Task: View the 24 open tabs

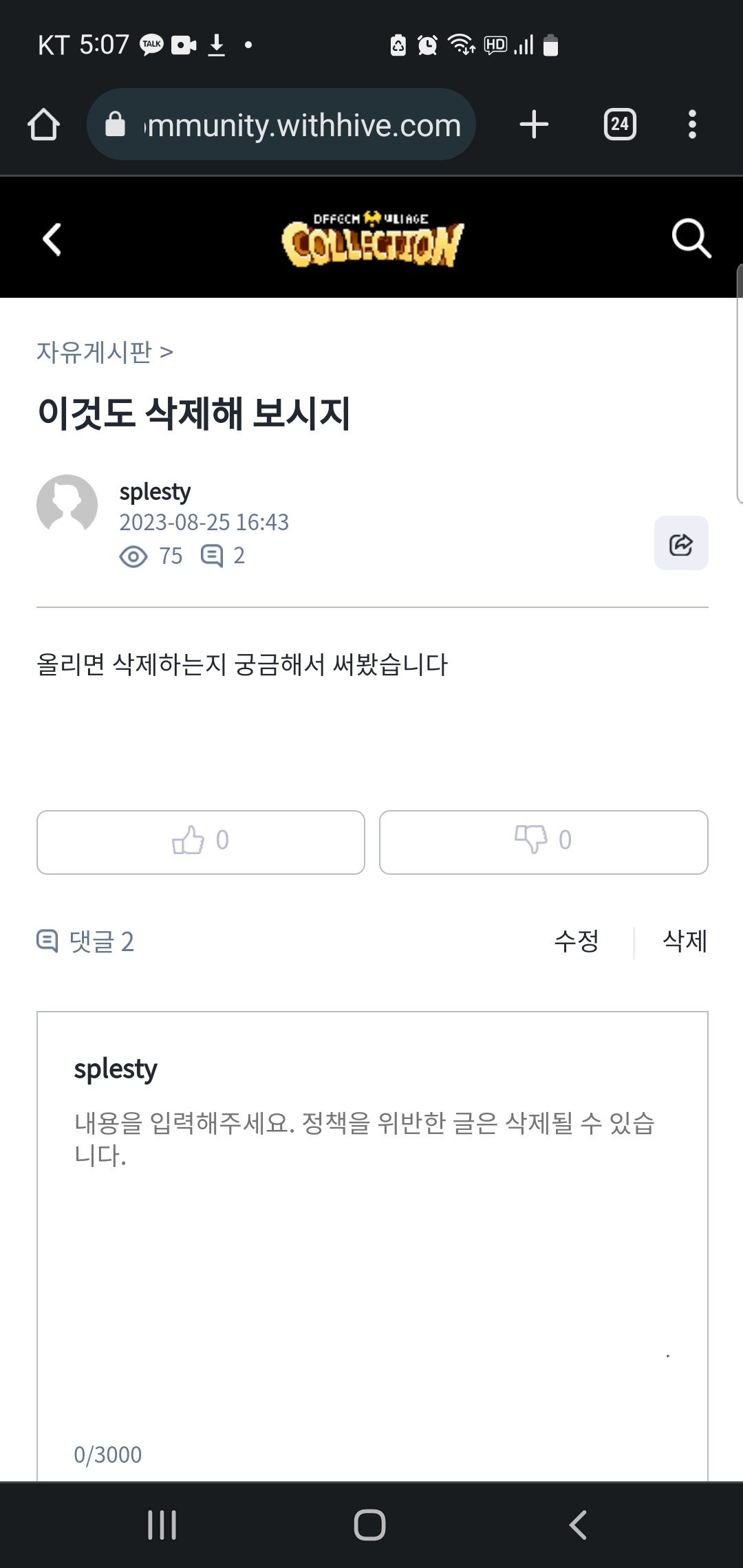Action: (x=620, y=125)
